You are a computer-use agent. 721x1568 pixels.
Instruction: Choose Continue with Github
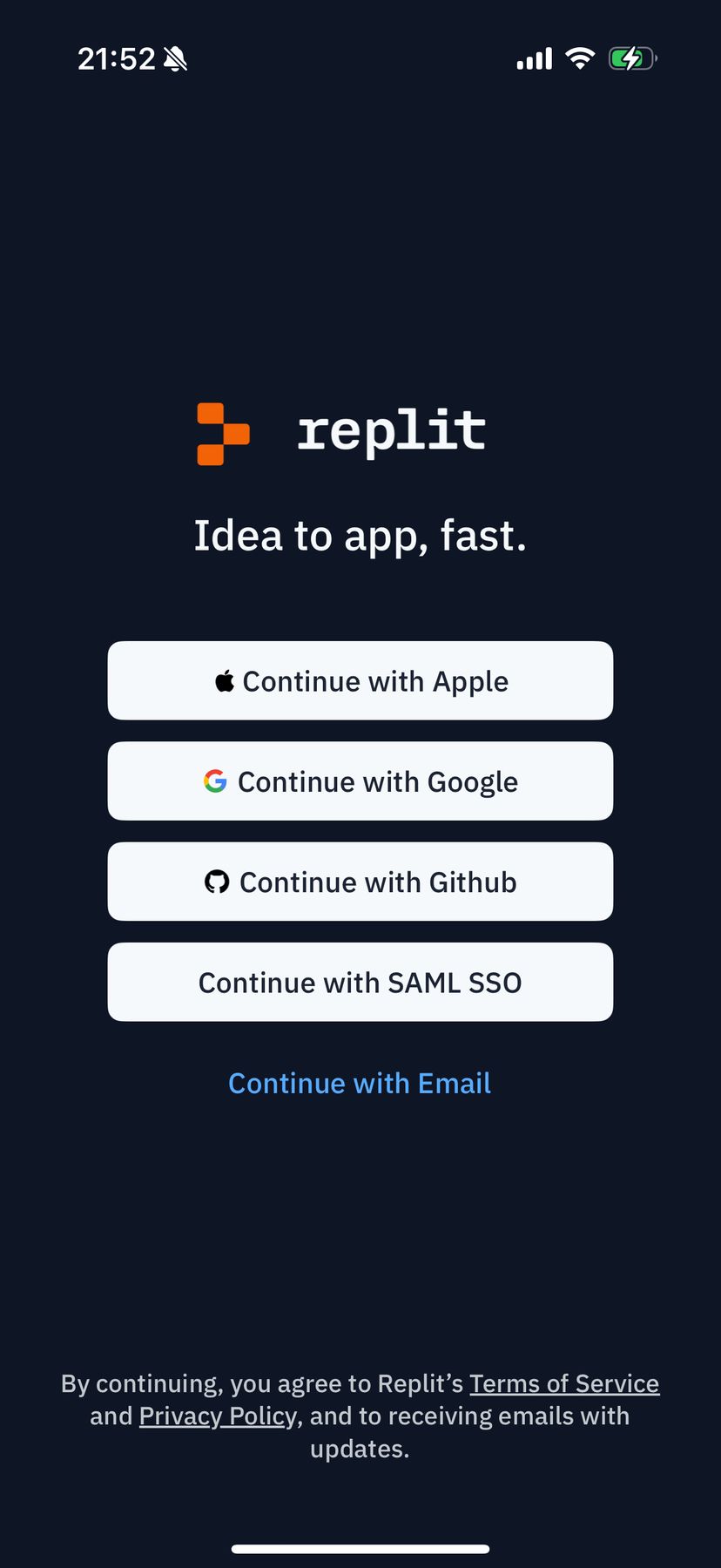(x=360, y=882)
